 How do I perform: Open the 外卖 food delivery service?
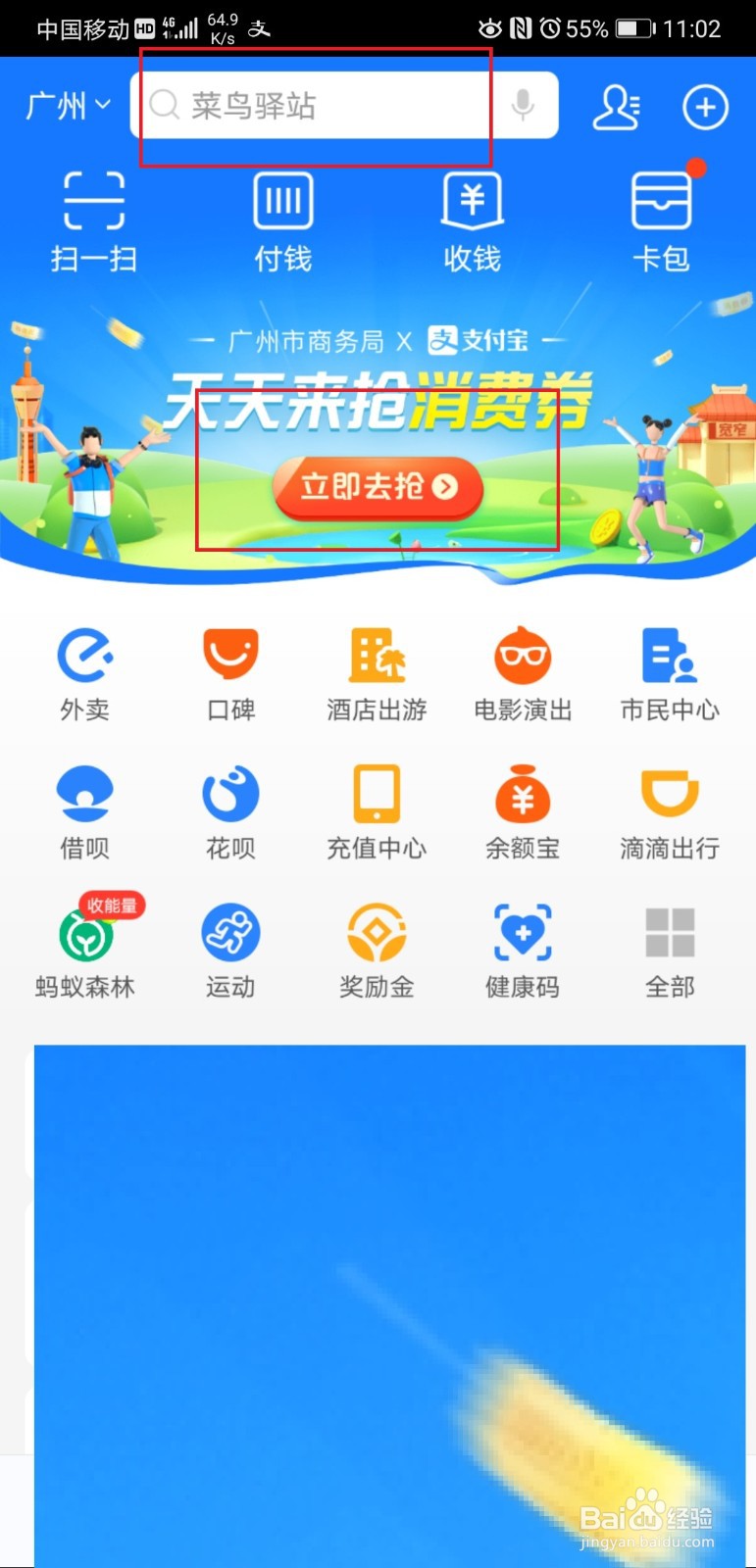click(x=83, y=671)
